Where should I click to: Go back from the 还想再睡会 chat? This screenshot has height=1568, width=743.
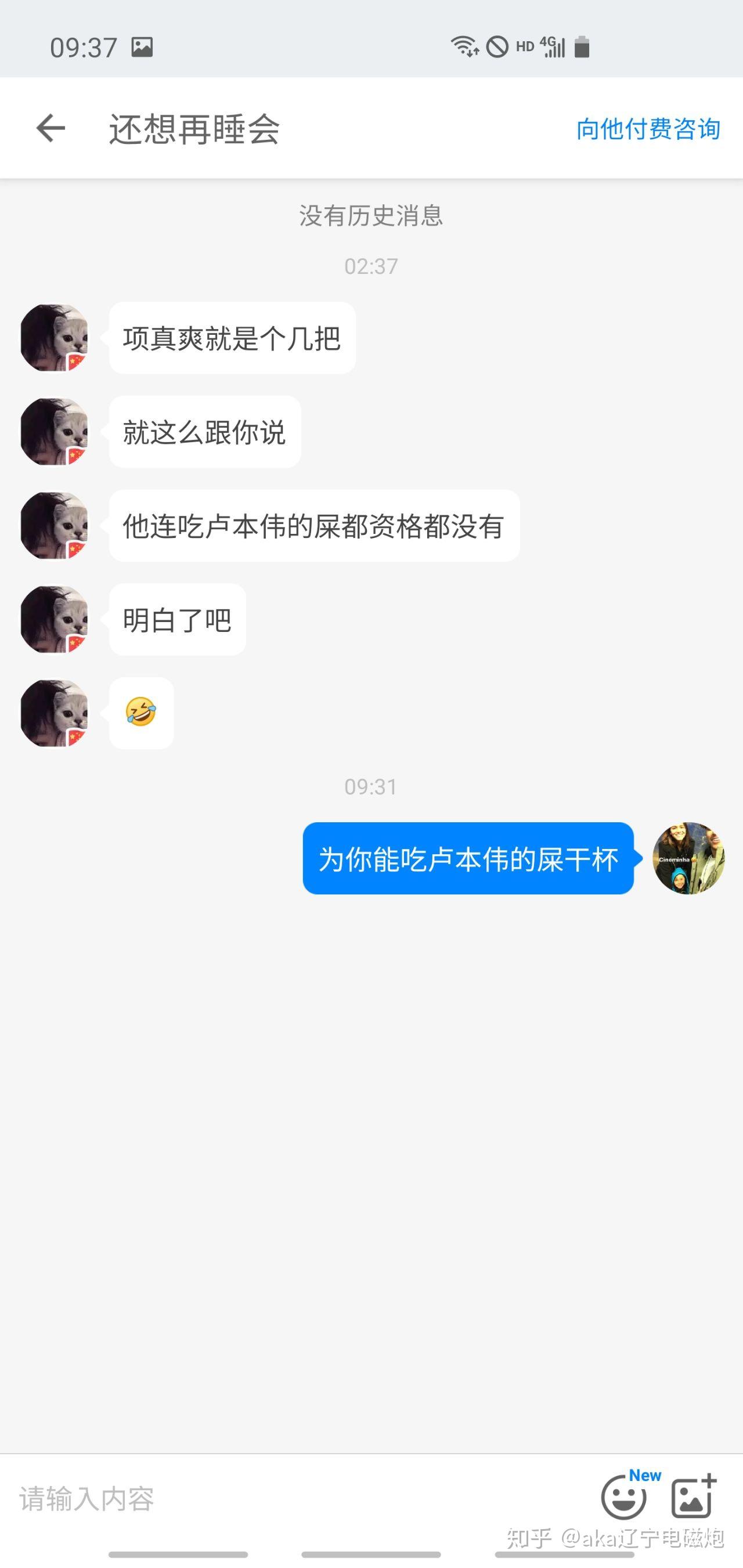(51, 128)
